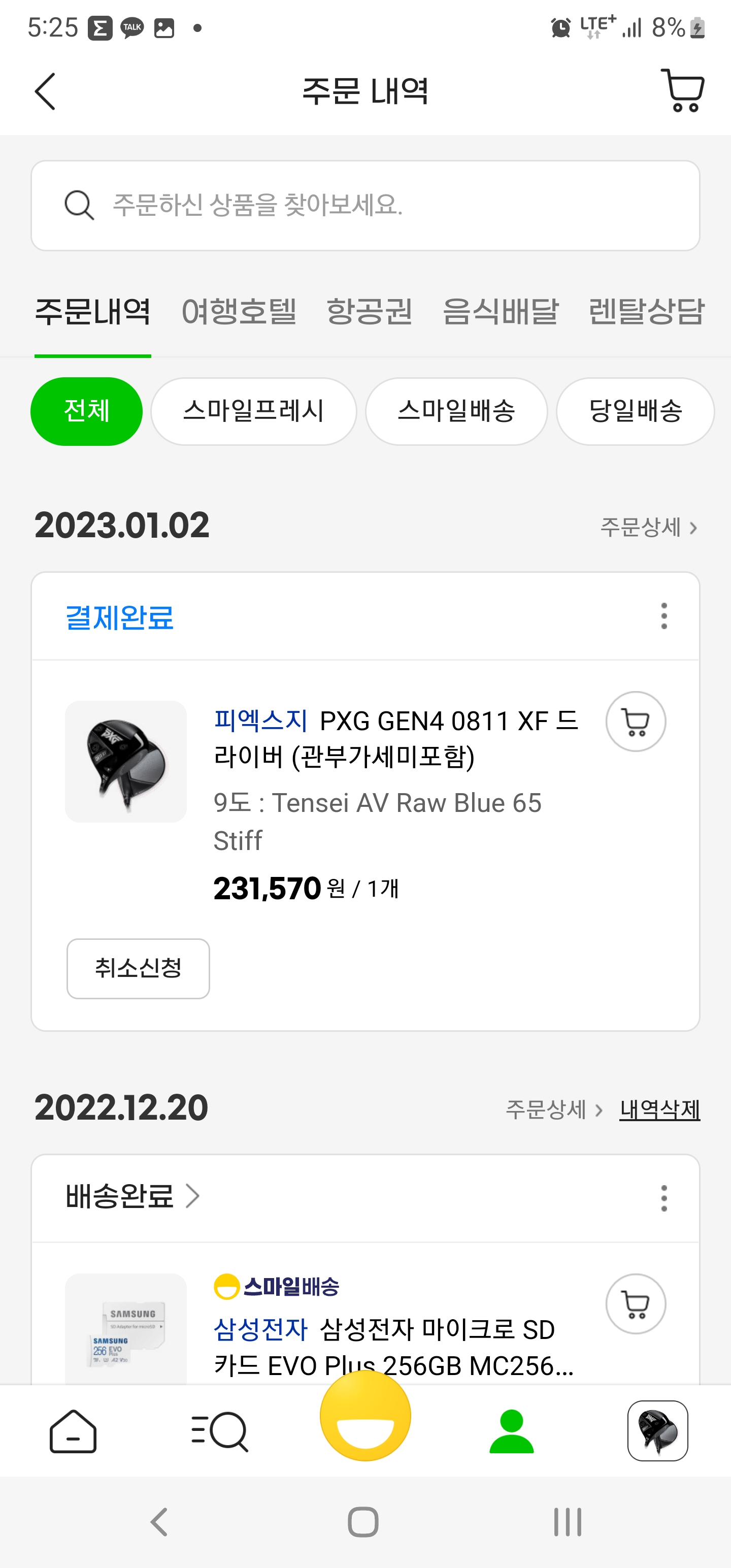Open 배송완료 delivery status details
This screenshot has width=731, height=1568.
pos(132,1196)
